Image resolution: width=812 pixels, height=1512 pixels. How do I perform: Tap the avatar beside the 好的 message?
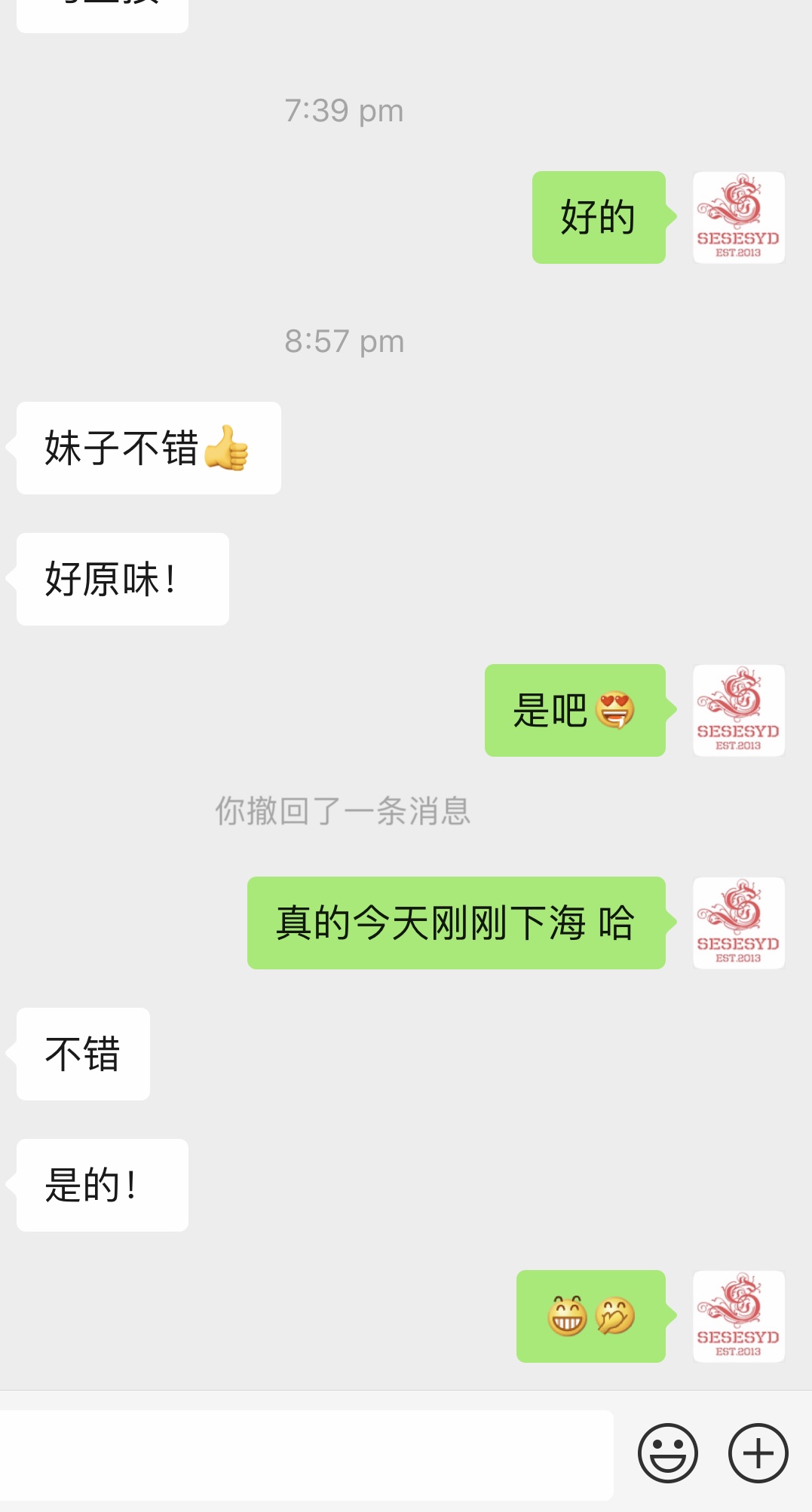pyautogui.click(x=738, y=218)
